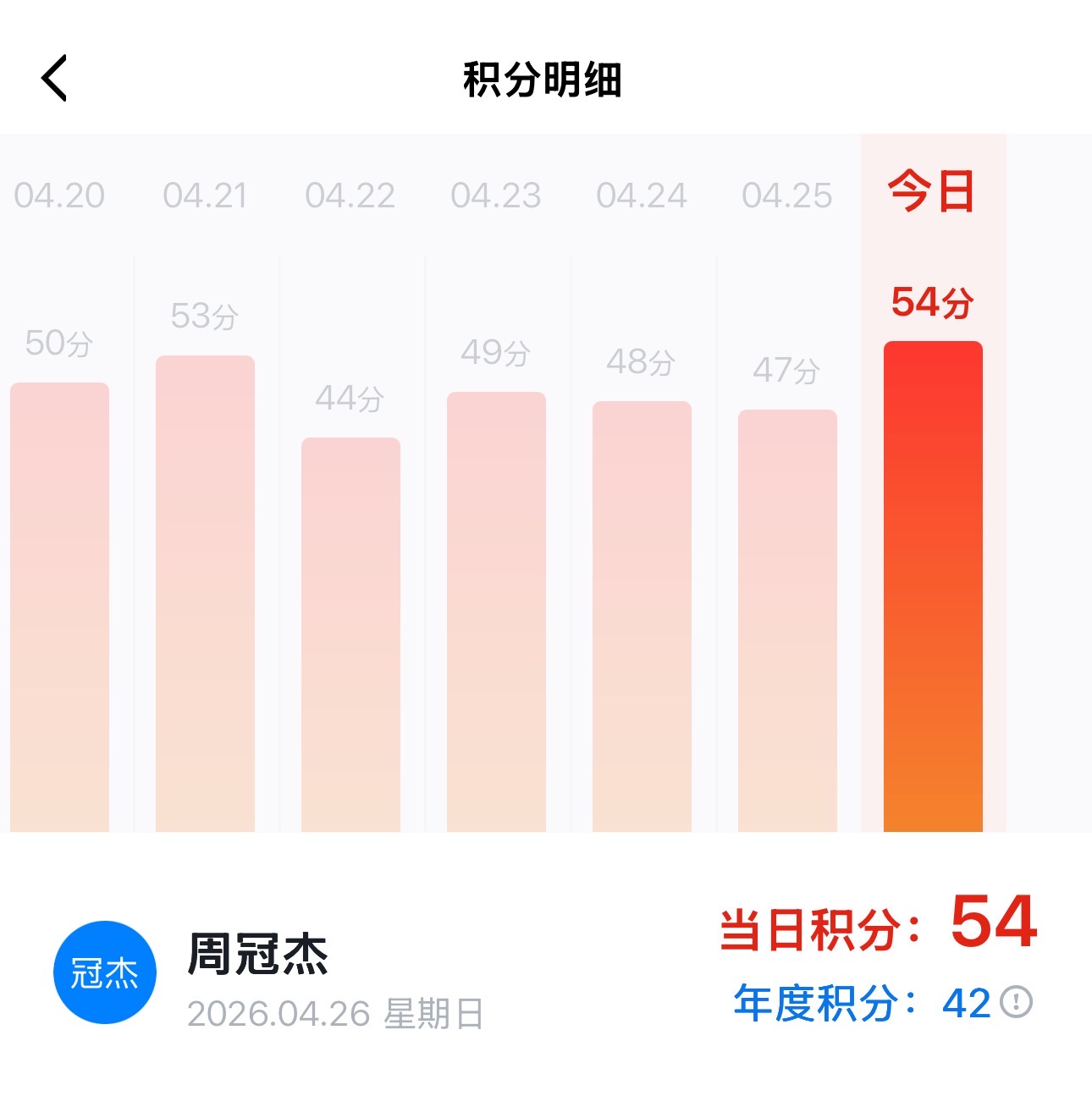Screen dimensions: 1092x1118
Task: Open the info icon beside 年度积分
Action: point(1016,1002)
